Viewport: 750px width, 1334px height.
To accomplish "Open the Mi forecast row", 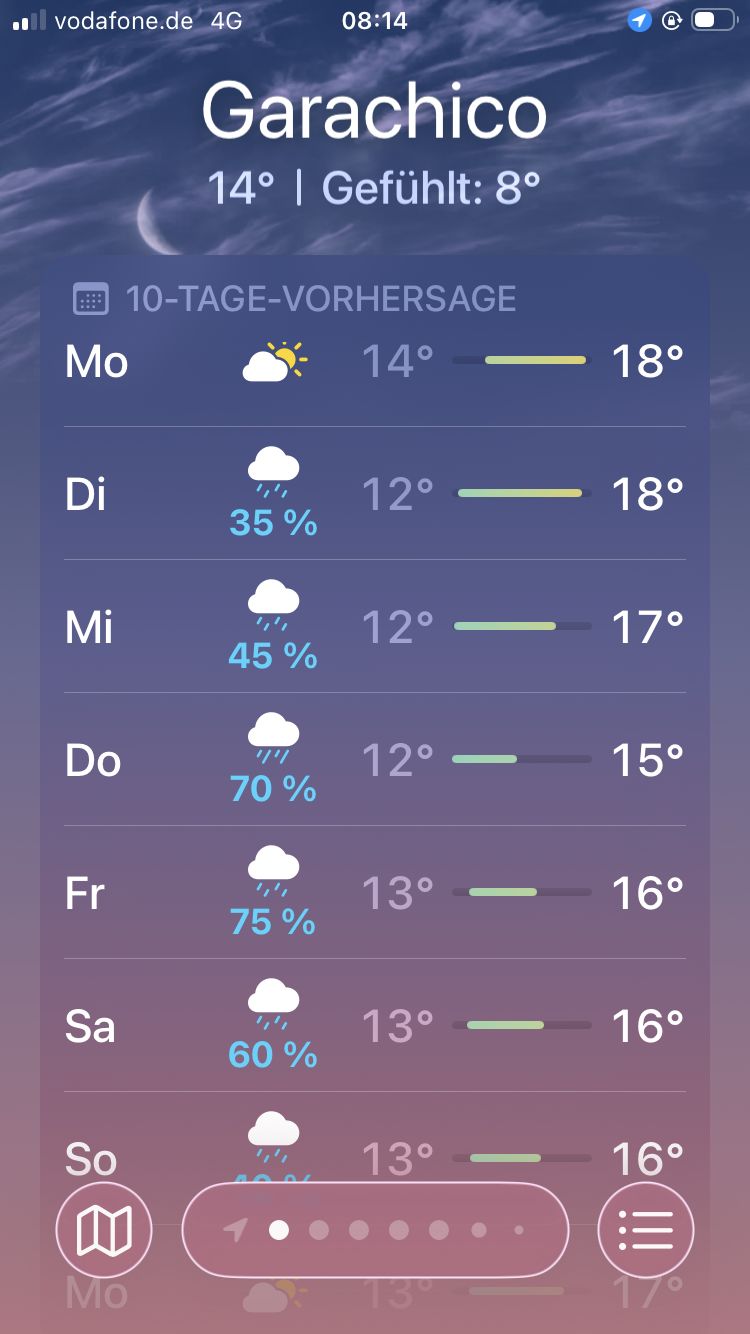I will coord(375,627).
